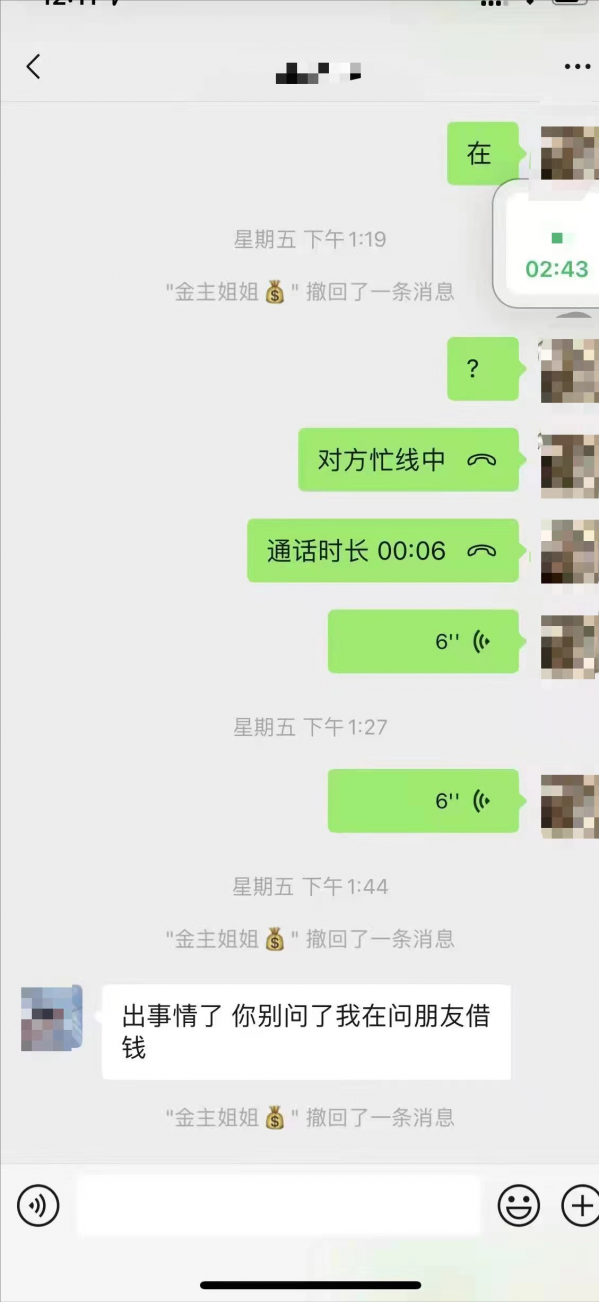Open the plus attachments panel
The width and height of the screenshot is (600, 1302).
point(579,1206)
